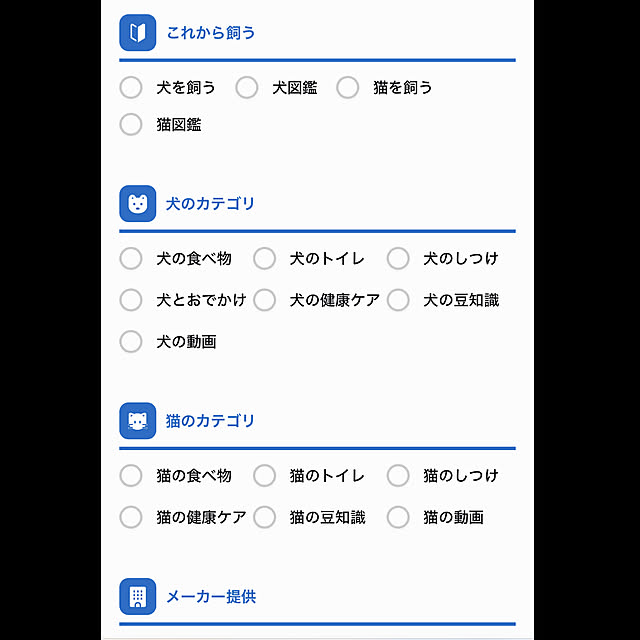This screenshot has height=640, width=640.
Task: Select 犬の健康ケア category
Action: click(x=264, y=300)
